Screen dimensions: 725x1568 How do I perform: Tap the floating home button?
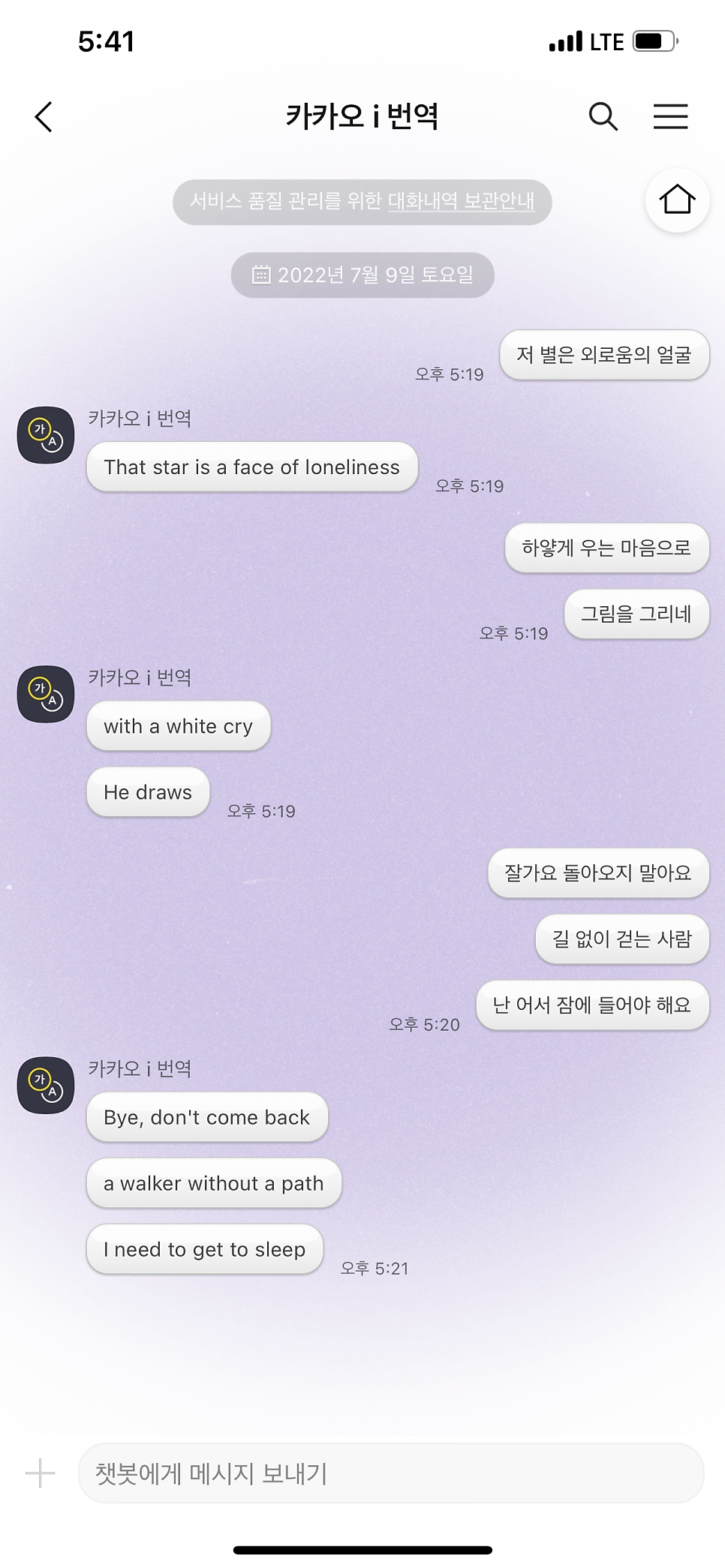[x=677, y=200]
